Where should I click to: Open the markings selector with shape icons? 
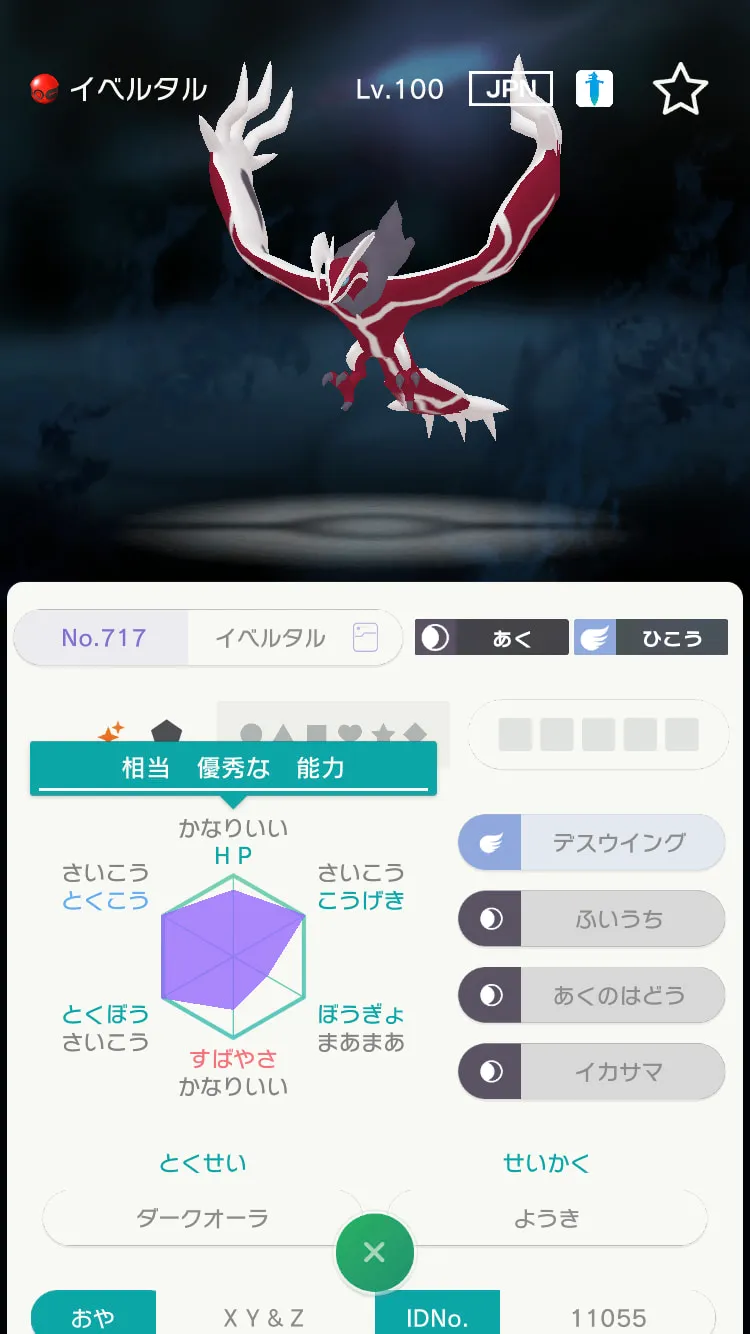click(333, 734)
